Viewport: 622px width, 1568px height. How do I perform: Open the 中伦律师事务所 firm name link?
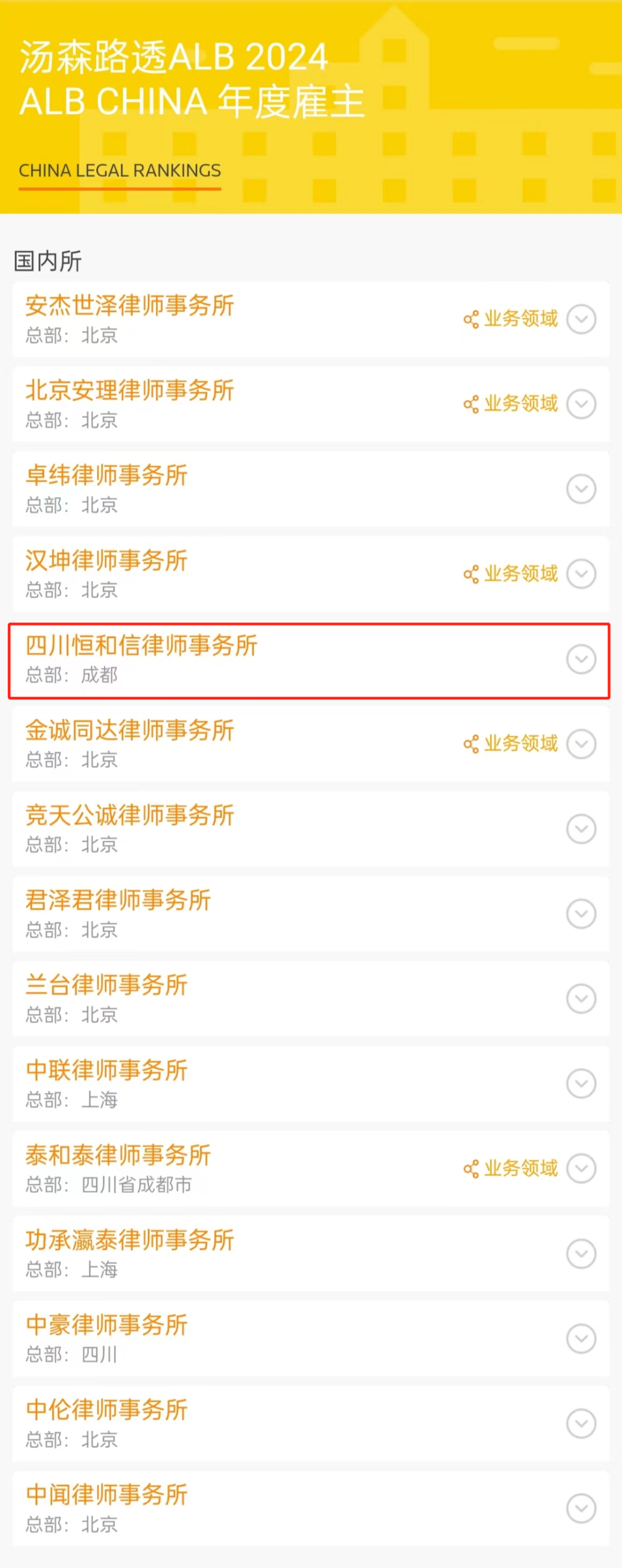106,1410
